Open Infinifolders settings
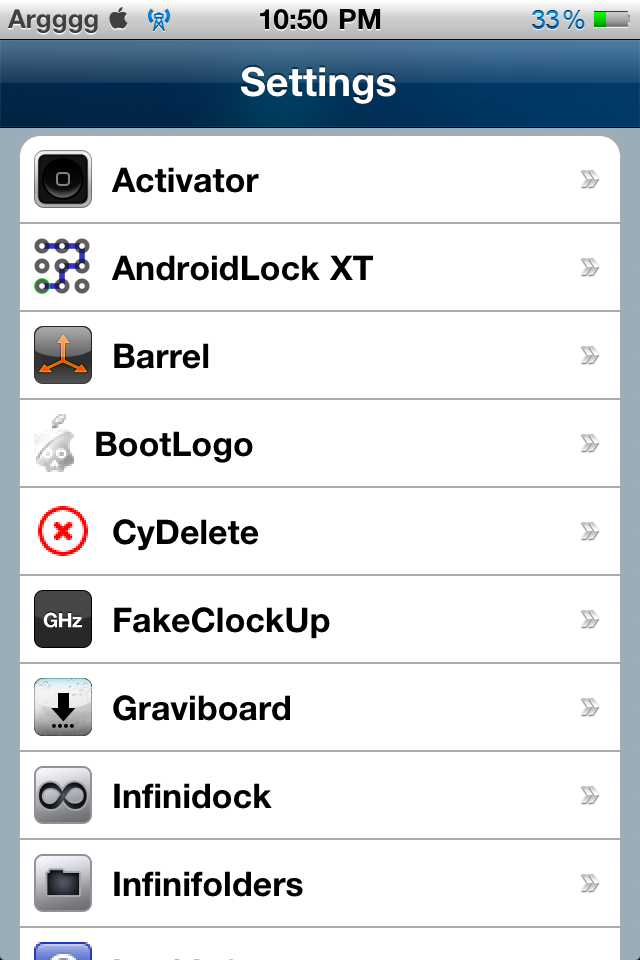The image size is (640, 960). click(x=320, y=884)
